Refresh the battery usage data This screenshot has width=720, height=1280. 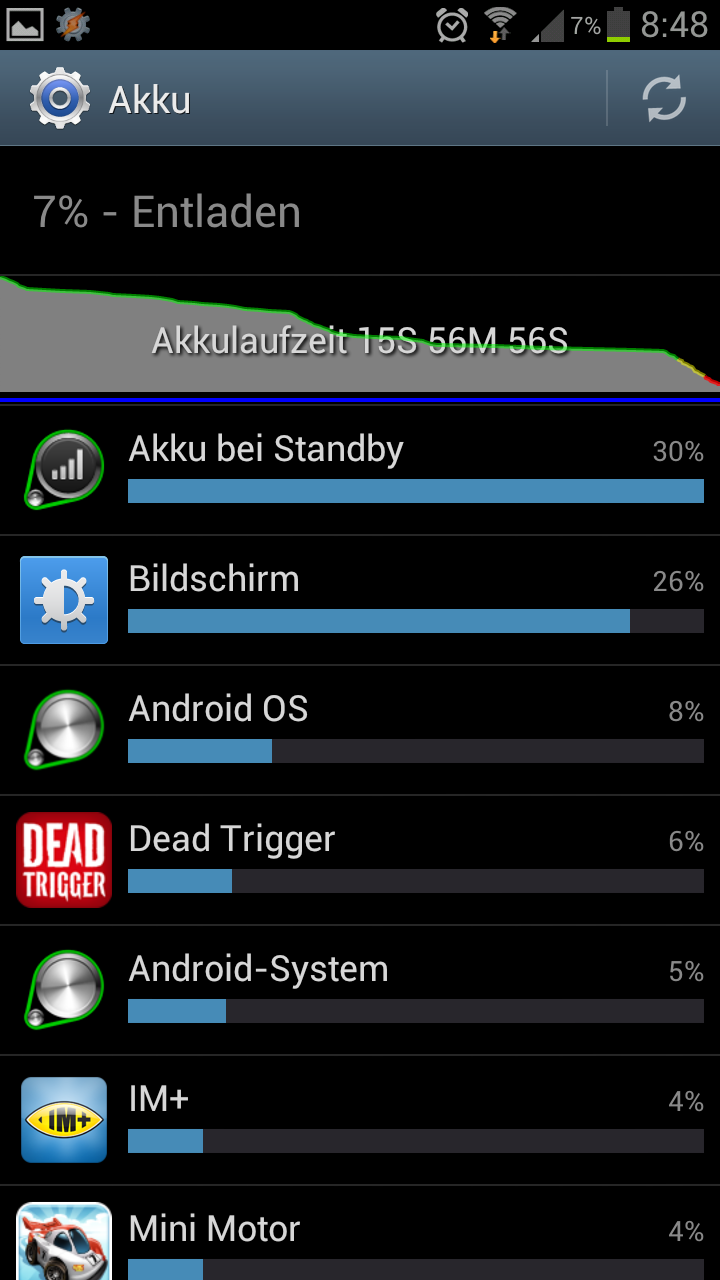pyautogui.click(x=664, y=99)
